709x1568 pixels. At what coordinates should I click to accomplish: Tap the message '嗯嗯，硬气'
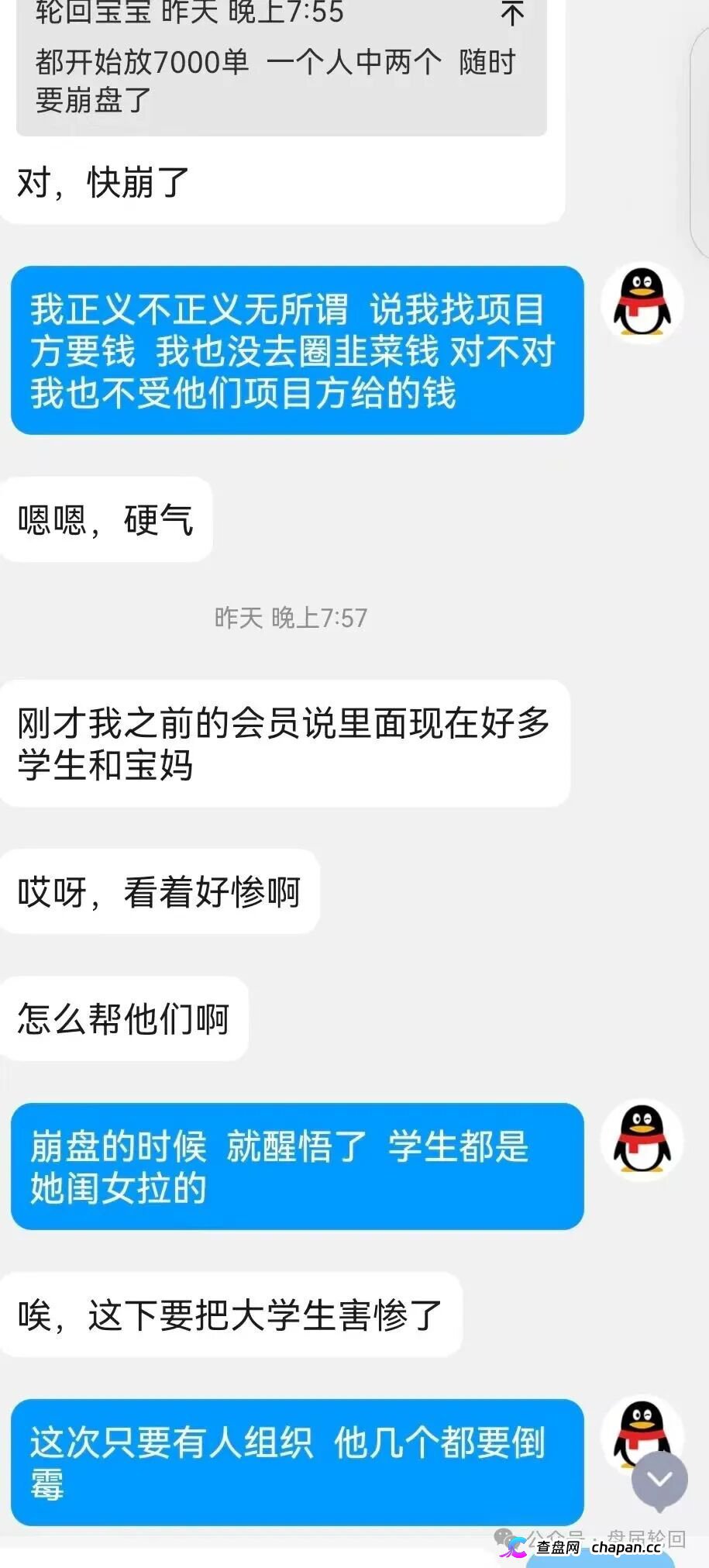106,519
